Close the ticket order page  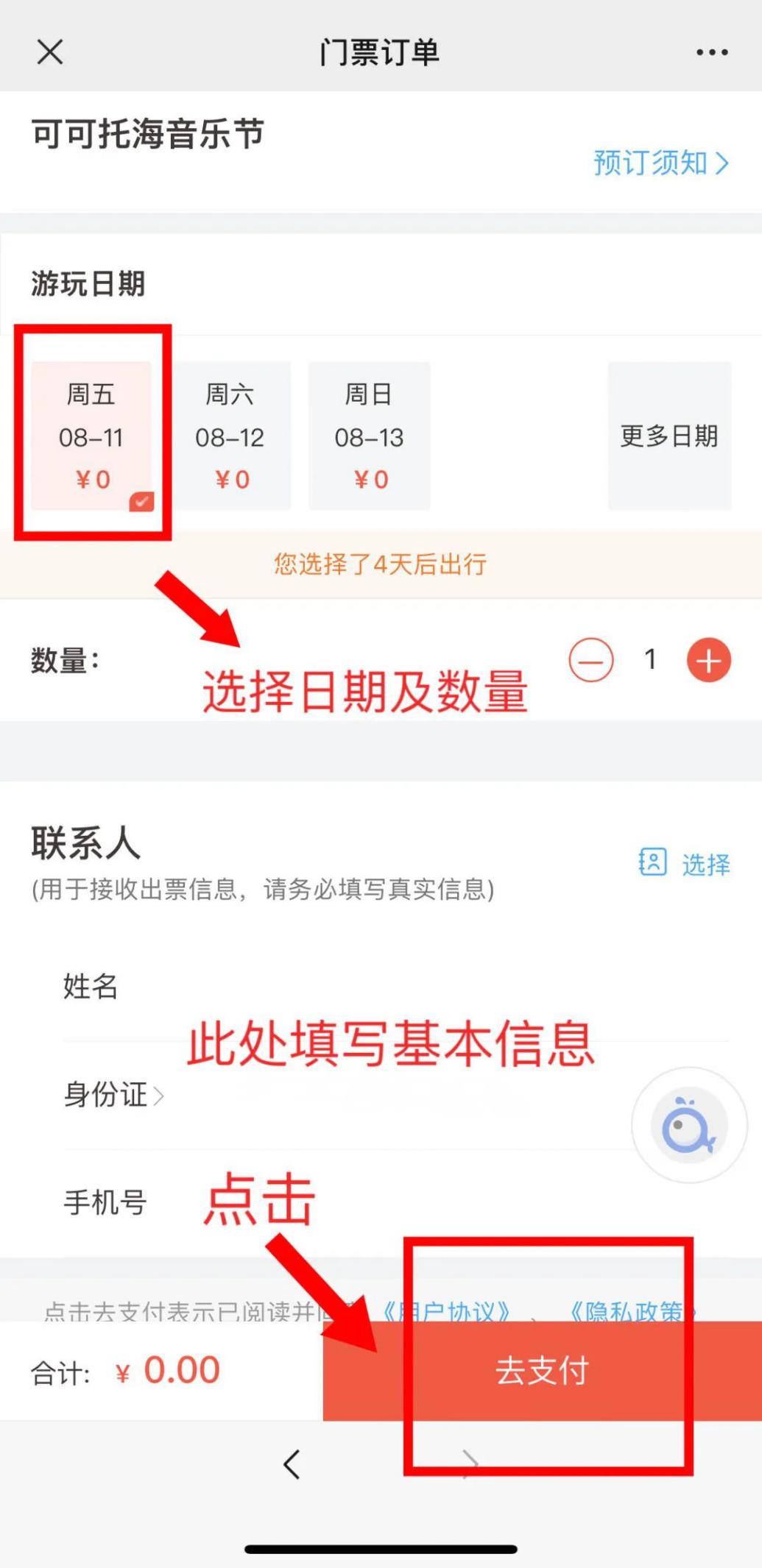50,52
